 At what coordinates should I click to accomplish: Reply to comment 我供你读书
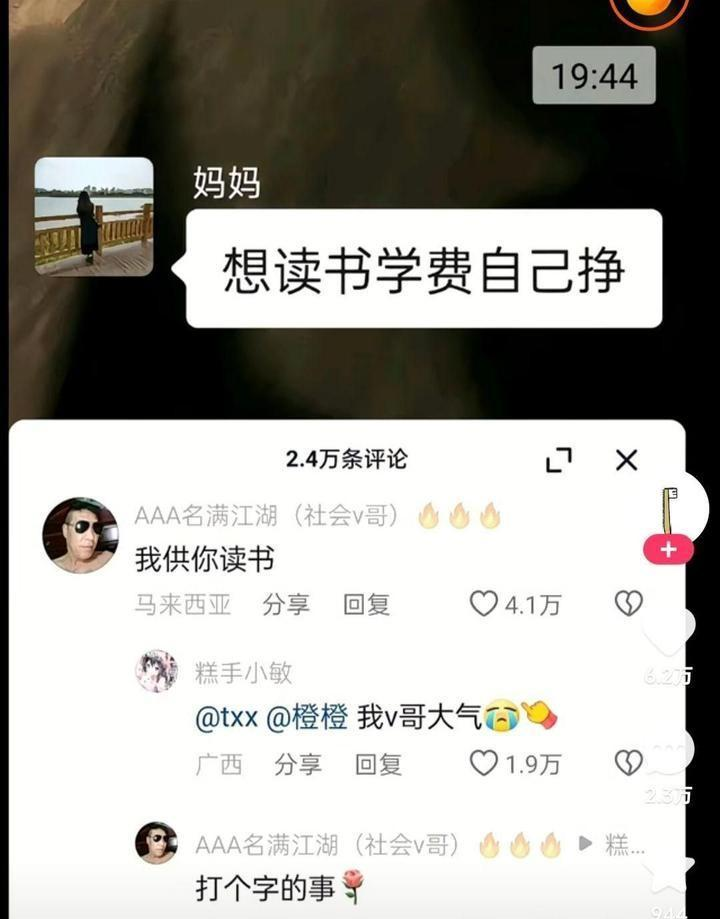click(367, 604)
